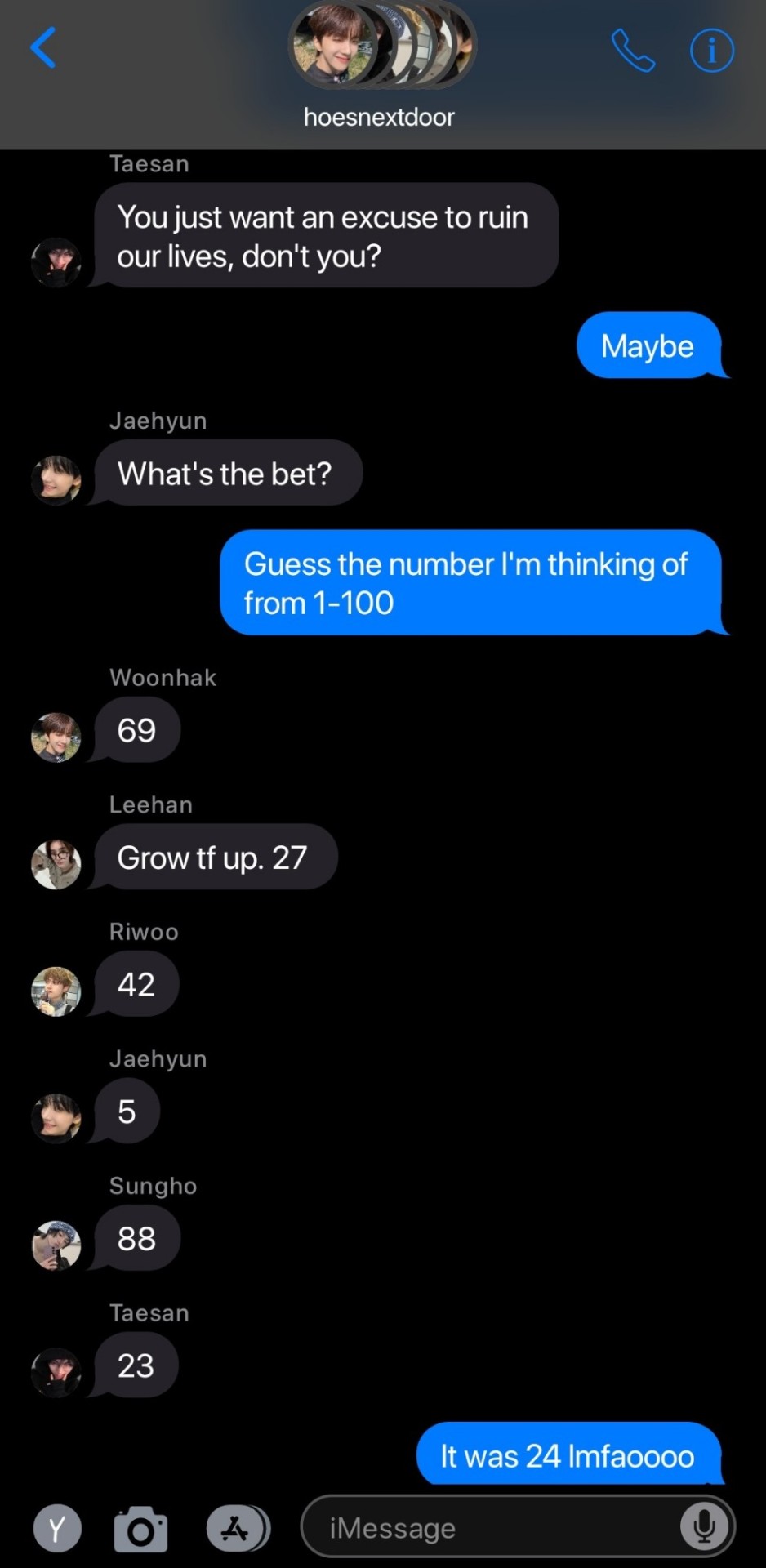Open Leehan's profile picture
Viewport: 766px width, 1568px height.
pos(56,864)
